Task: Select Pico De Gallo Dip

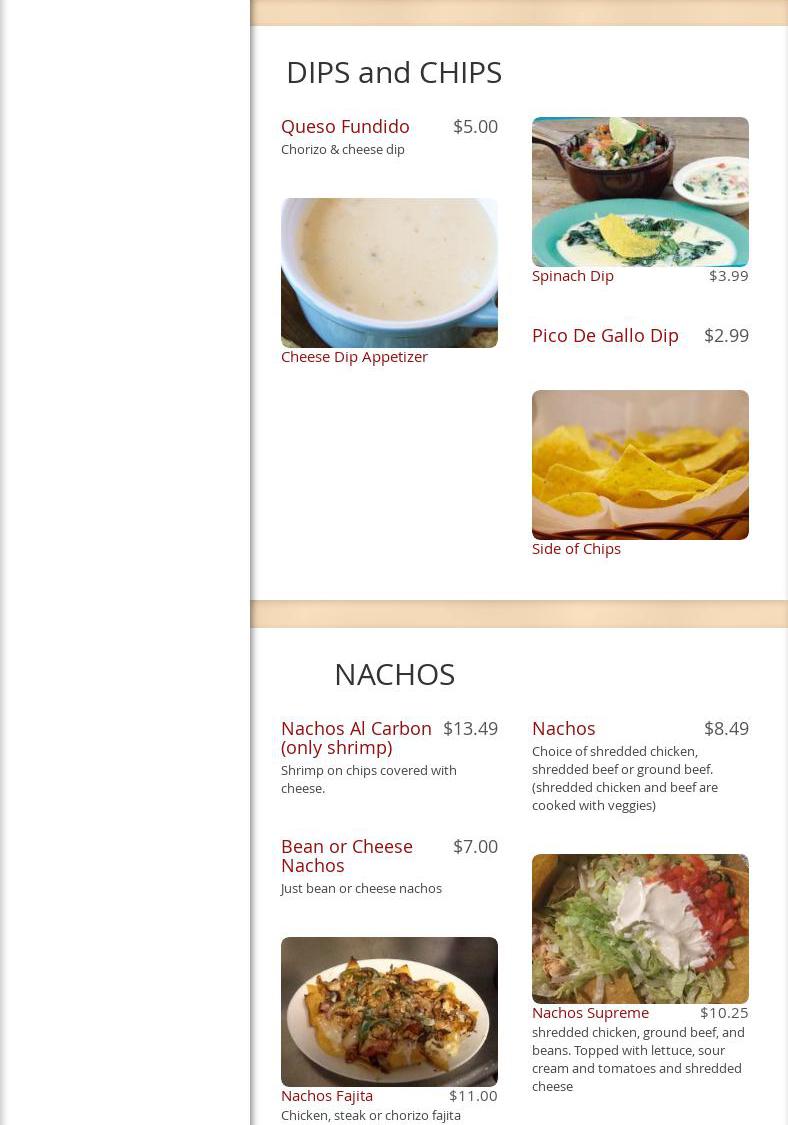Action: click(x=605, y=335)
